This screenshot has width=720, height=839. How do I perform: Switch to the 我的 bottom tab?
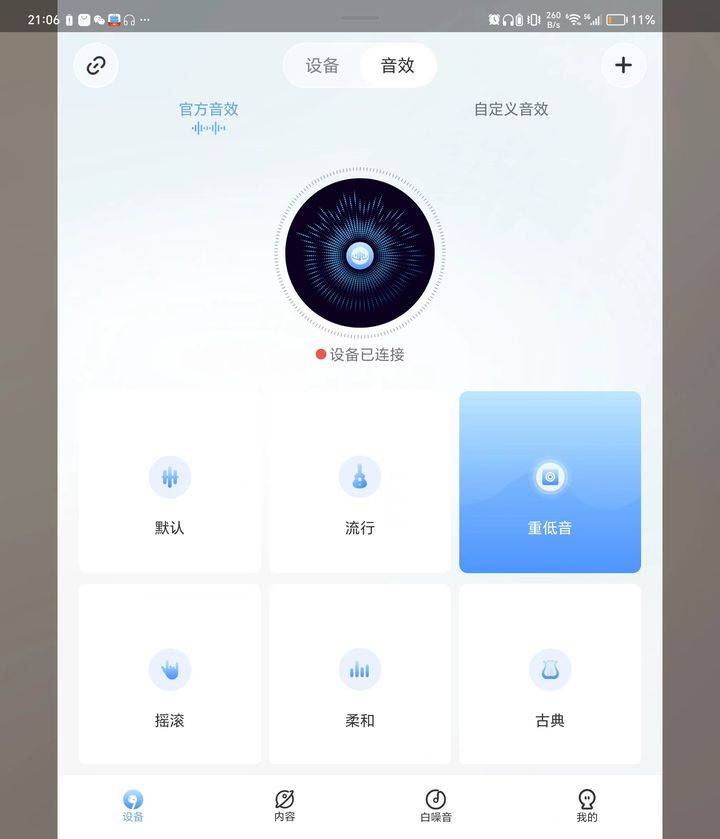click(587, 806)
